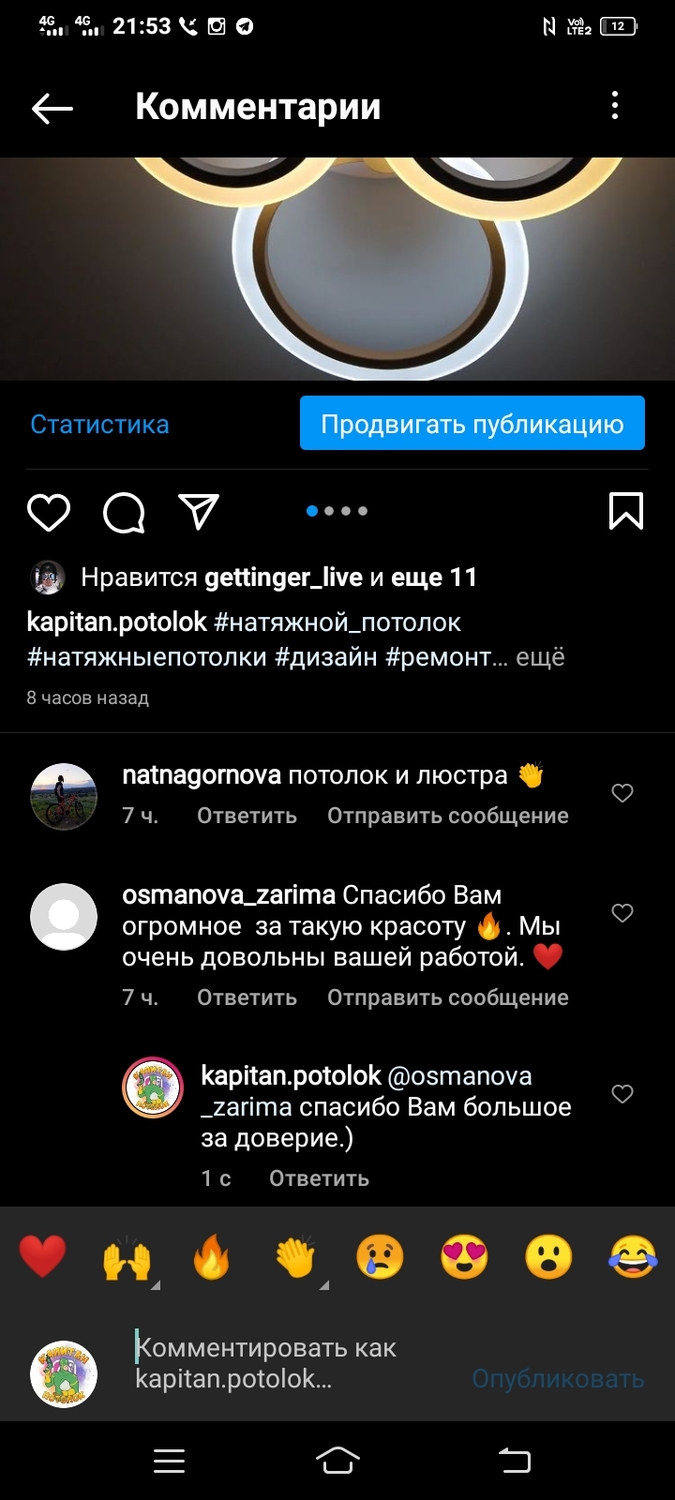The image size is (675, 1500).
Task: Go back from the Комментарии screen
Action: click(x=52, y=108)
